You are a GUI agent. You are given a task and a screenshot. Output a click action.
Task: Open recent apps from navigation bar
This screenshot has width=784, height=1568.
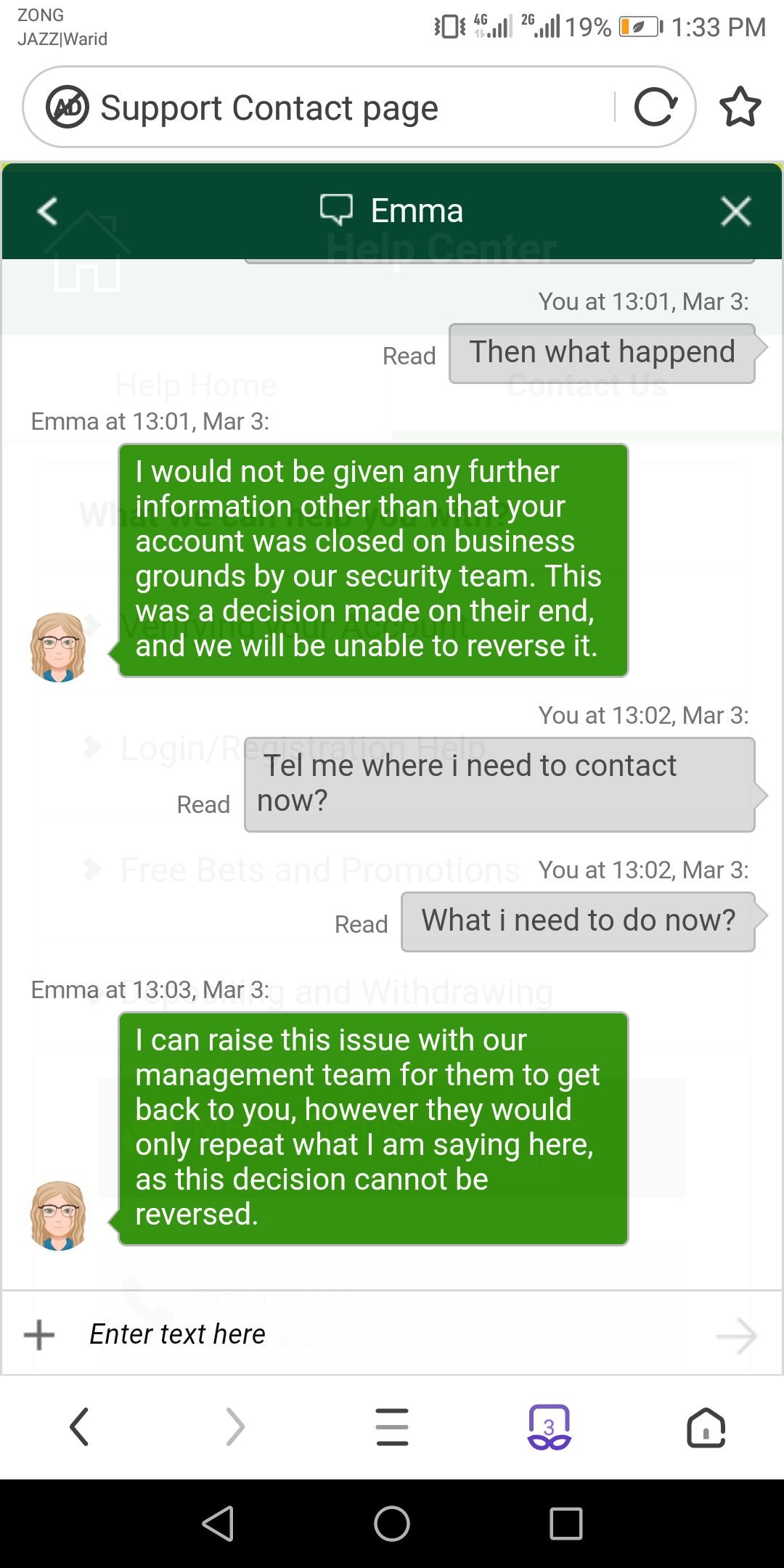click(x=565, y=1523)
